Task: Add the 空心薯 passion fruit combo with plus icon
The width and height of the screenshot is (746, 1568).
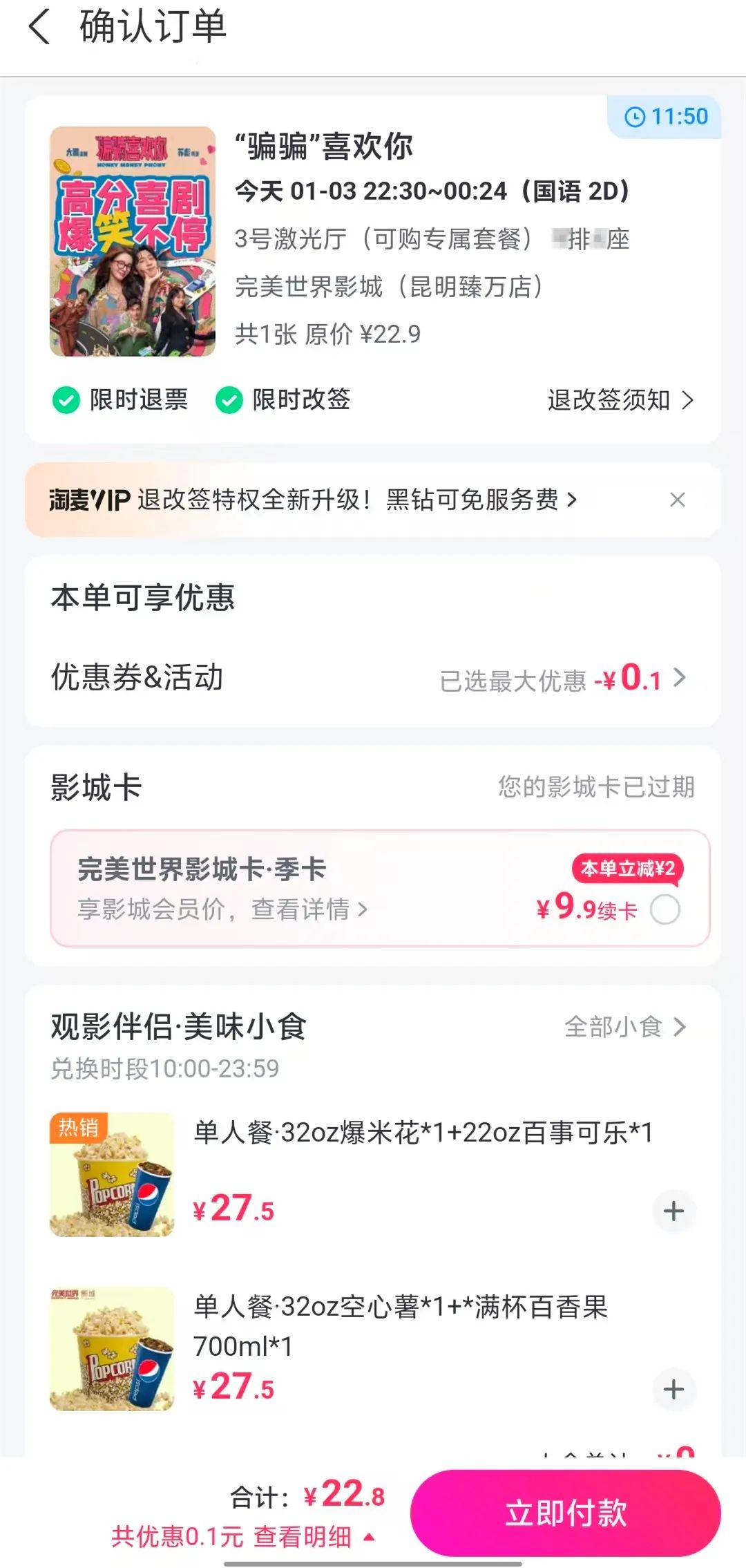Action: [673, 1390]
